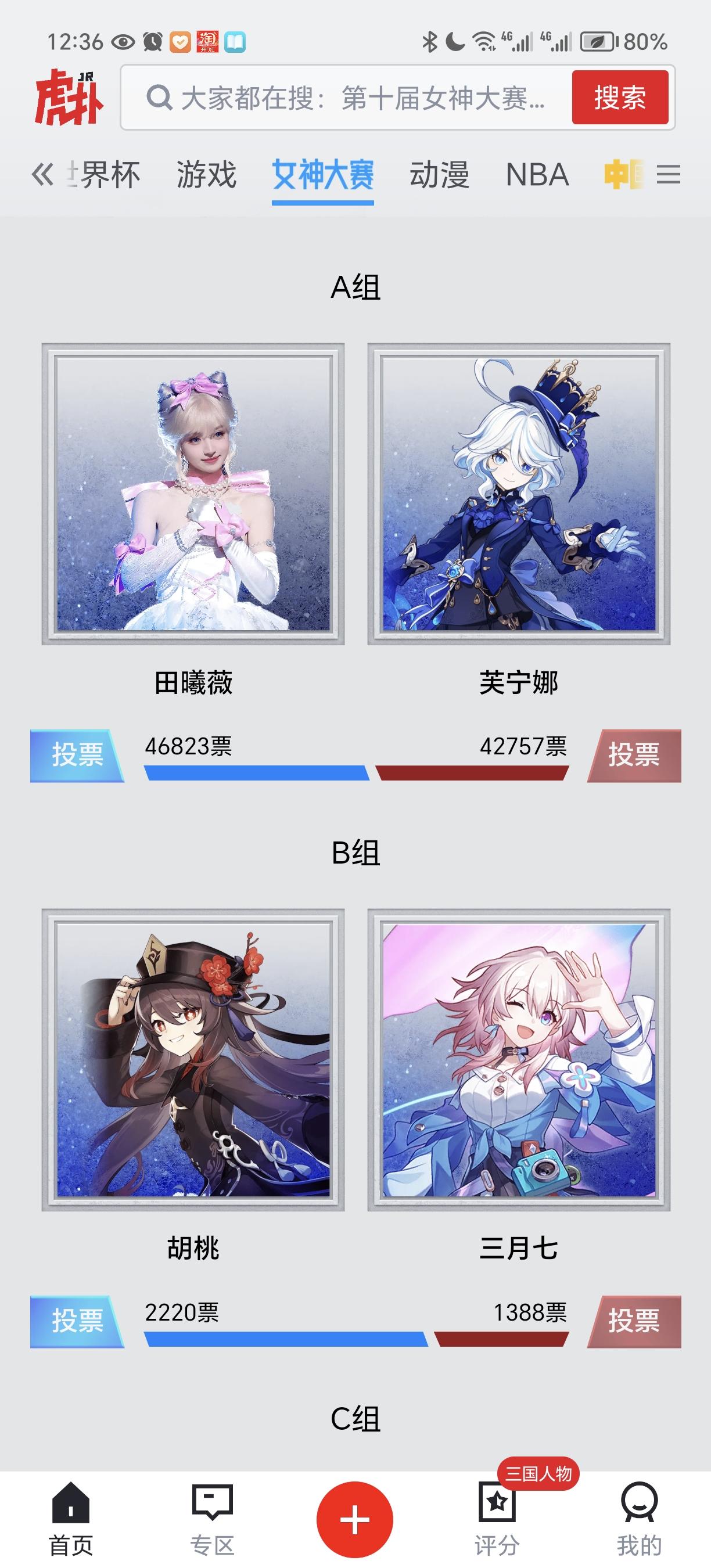Click 田曦薇's blue vote progress bar
Screen dimensions: 711x1568
(x=256, y=772)
